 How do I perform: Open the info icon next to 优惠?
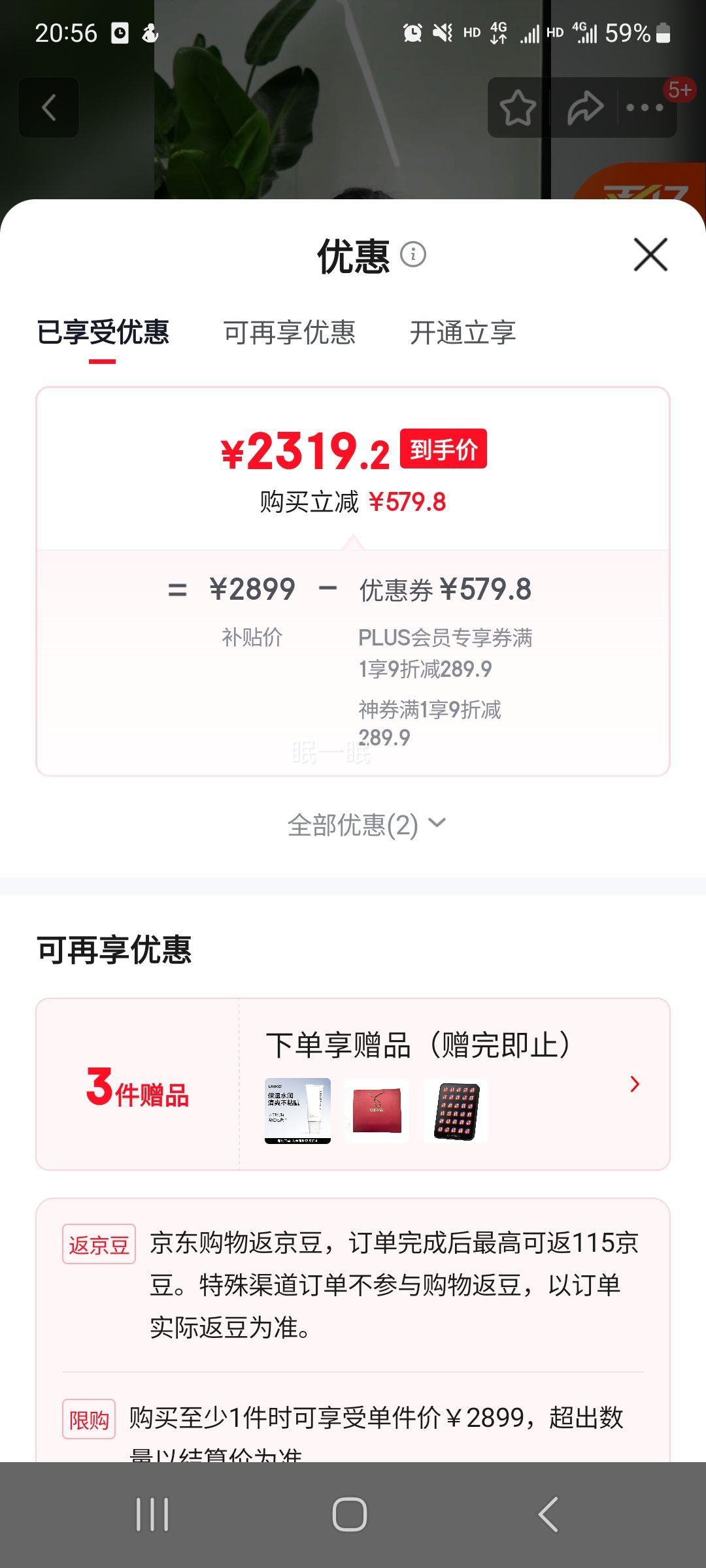[413, 254]
